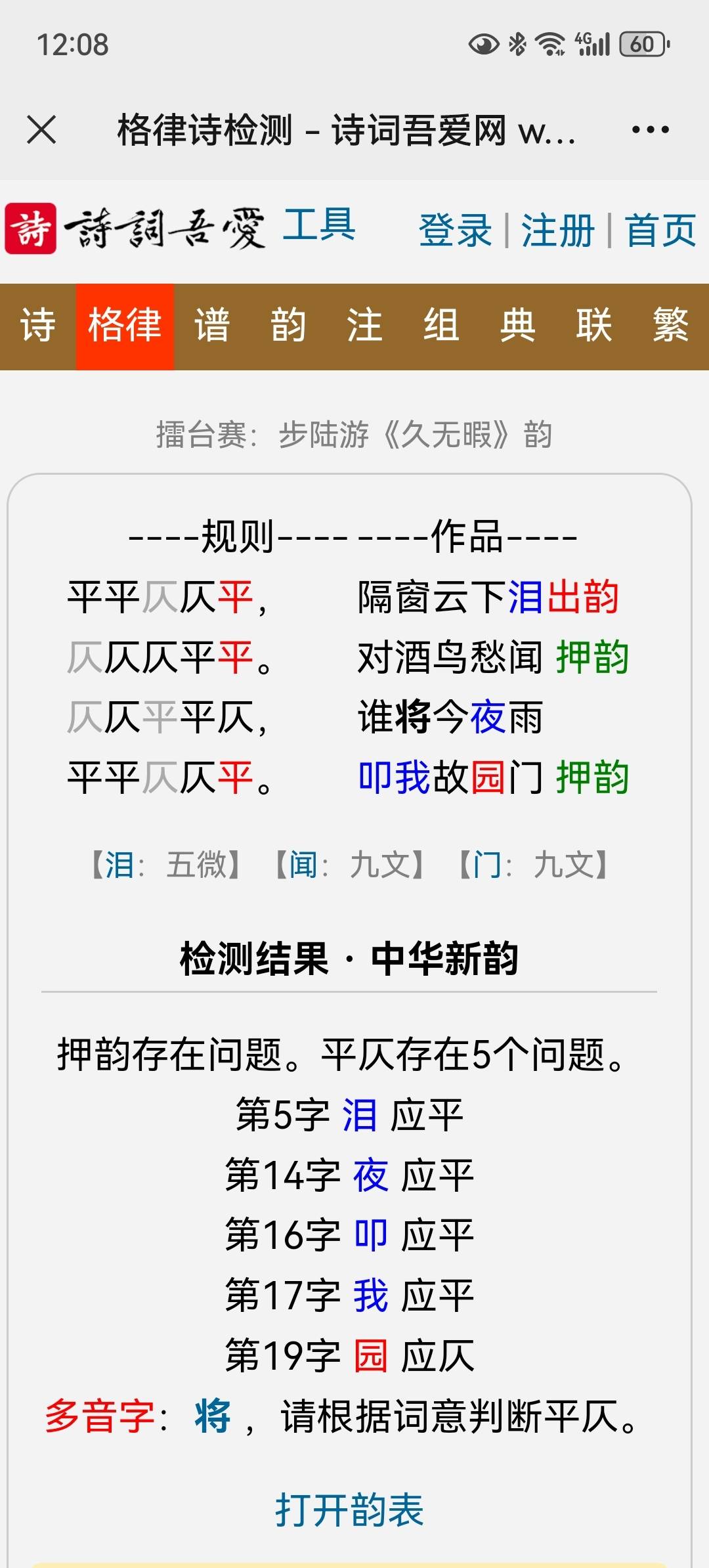Tap the 登录 login link
This screenshot has width=709, height=1568.
click(456, 230)
